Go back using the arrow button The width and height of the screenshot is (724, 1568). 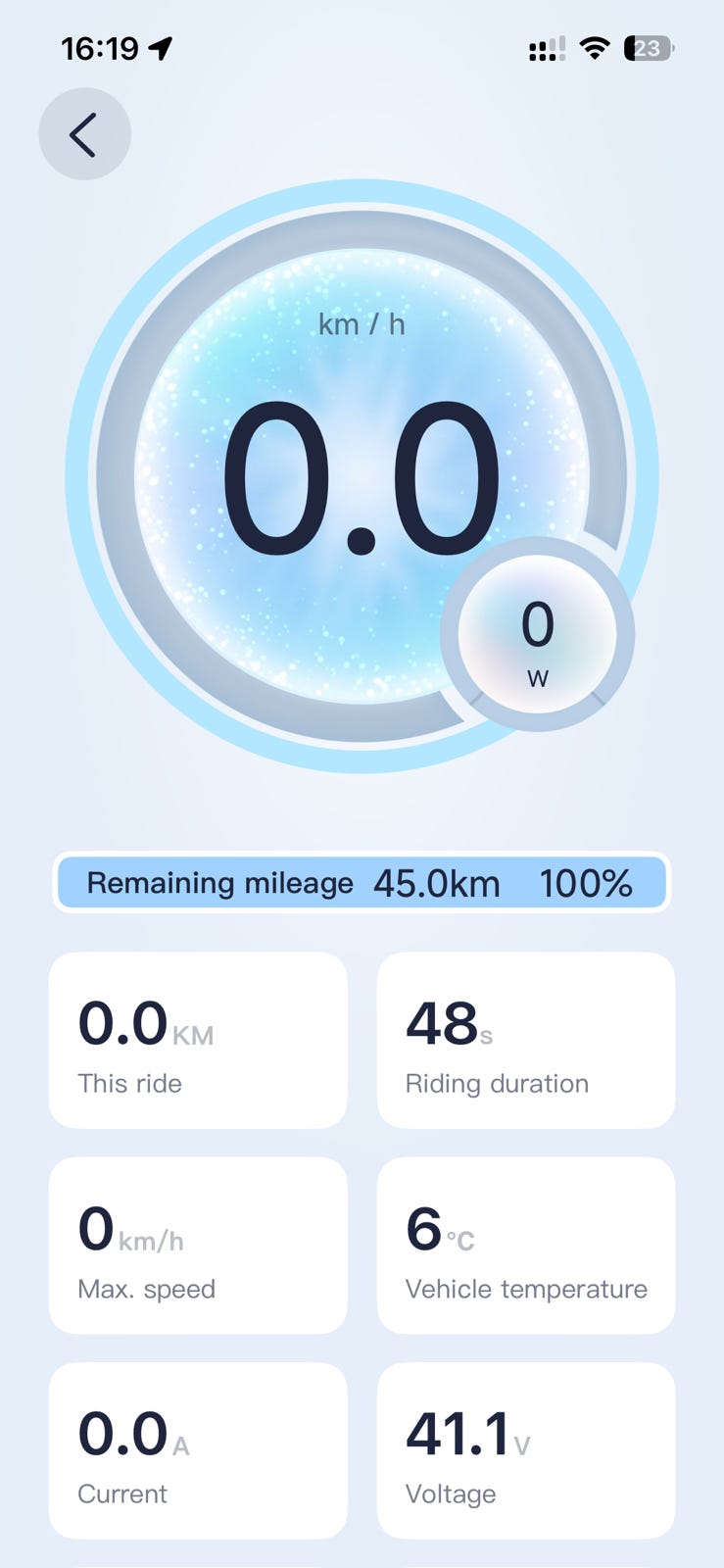point(84,134)
